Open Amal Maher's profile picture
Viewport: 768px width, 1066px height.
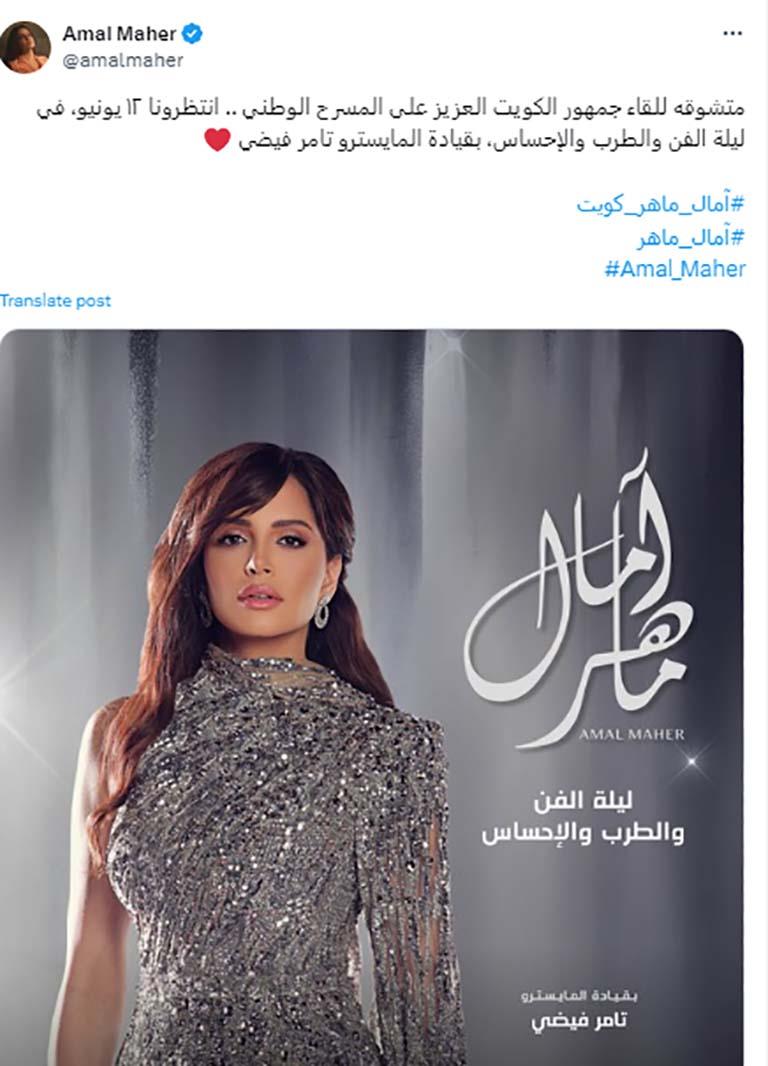pos(25,46)
